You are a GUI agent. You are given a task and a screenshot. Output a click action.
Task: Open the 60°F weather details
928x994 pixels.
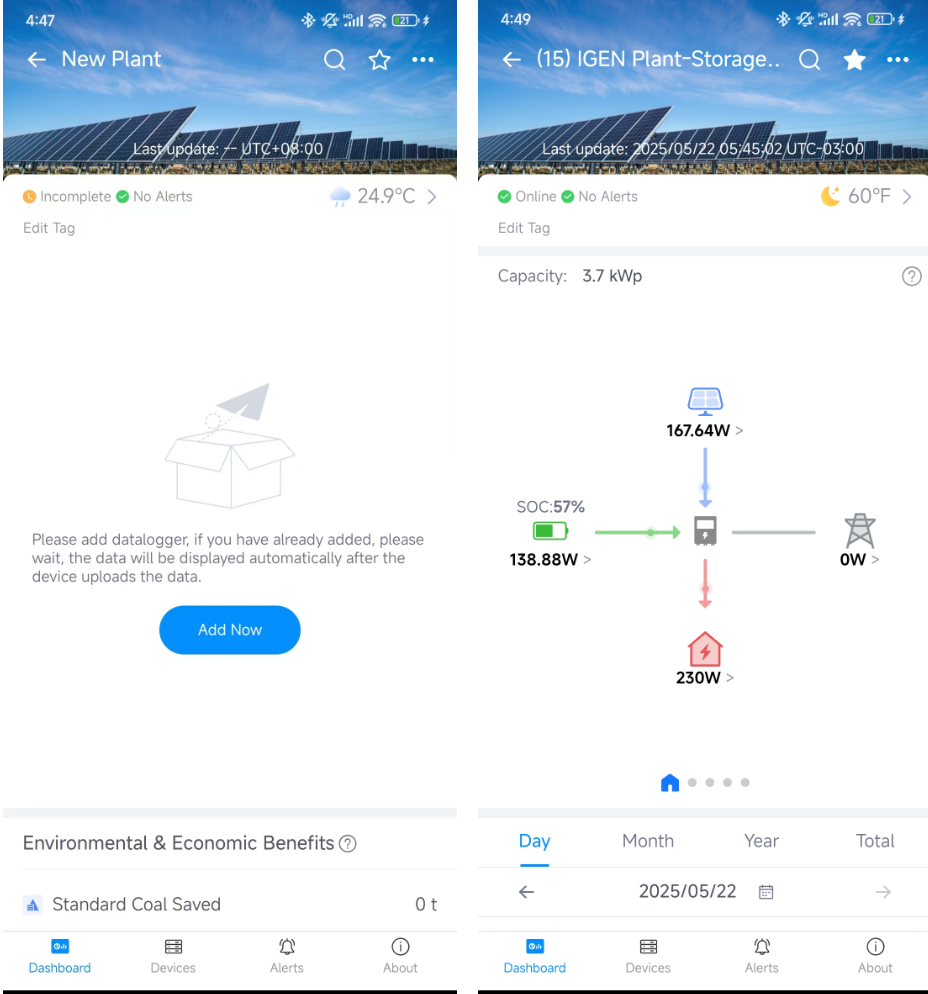coord(866,197)
